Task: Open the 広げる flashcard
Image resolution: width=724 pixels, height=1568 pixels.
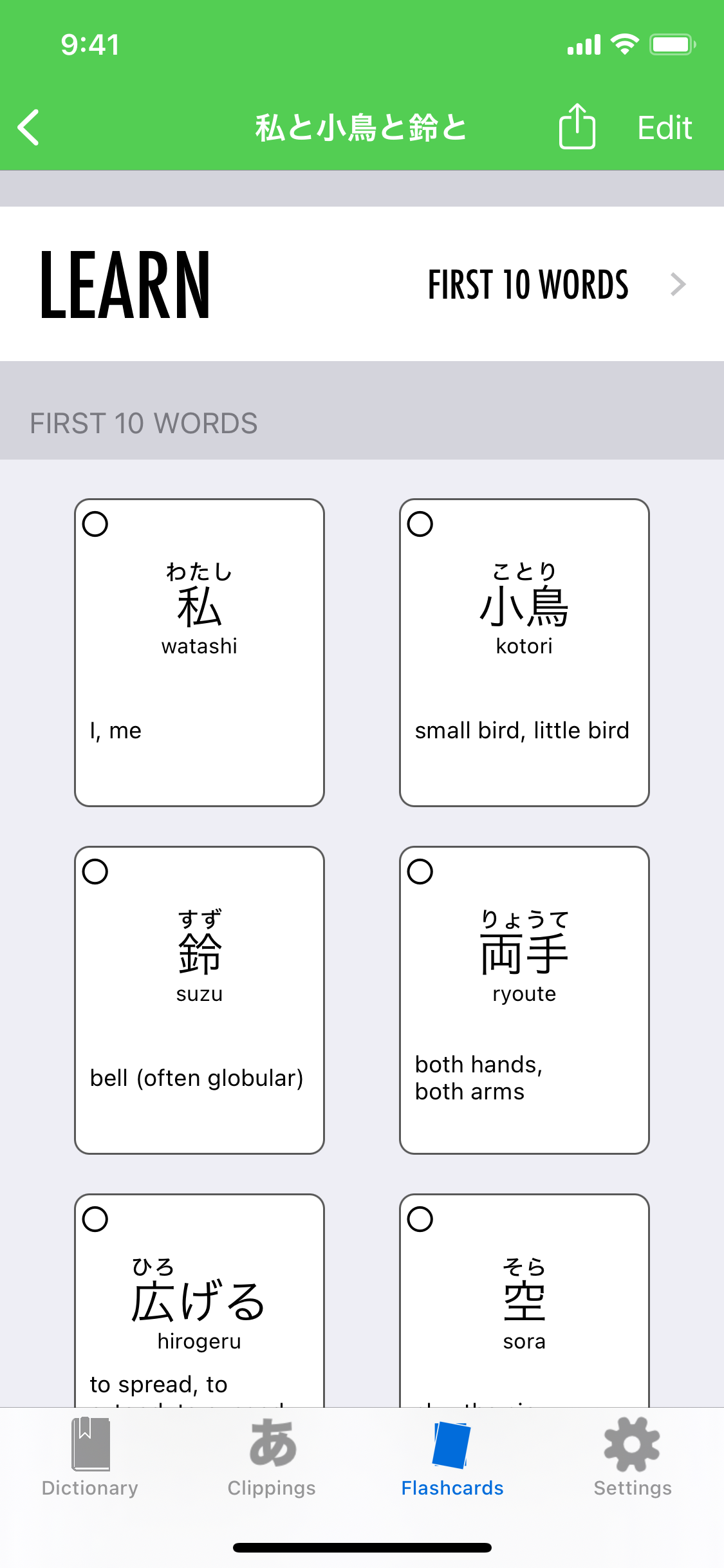Action: click(x=200, y=1300)
